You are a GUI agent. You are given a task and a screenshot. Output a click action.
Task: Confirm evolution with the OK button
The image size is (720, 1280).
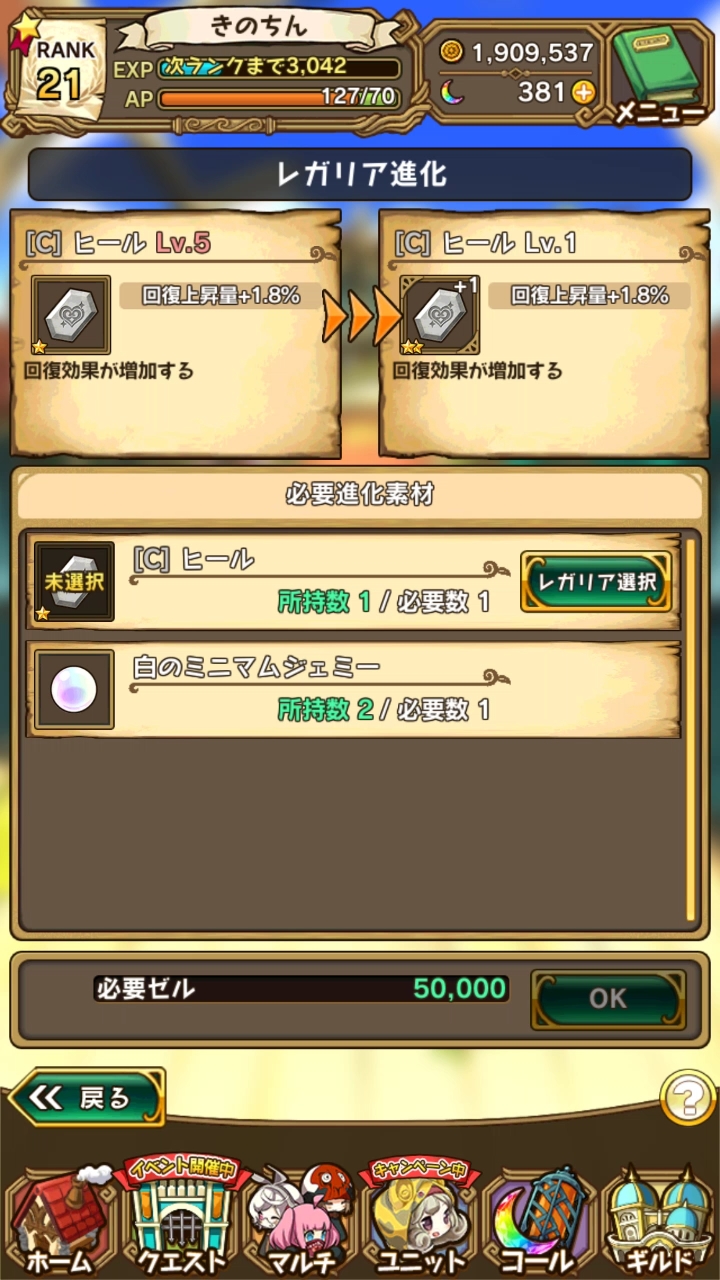(608, 998)
